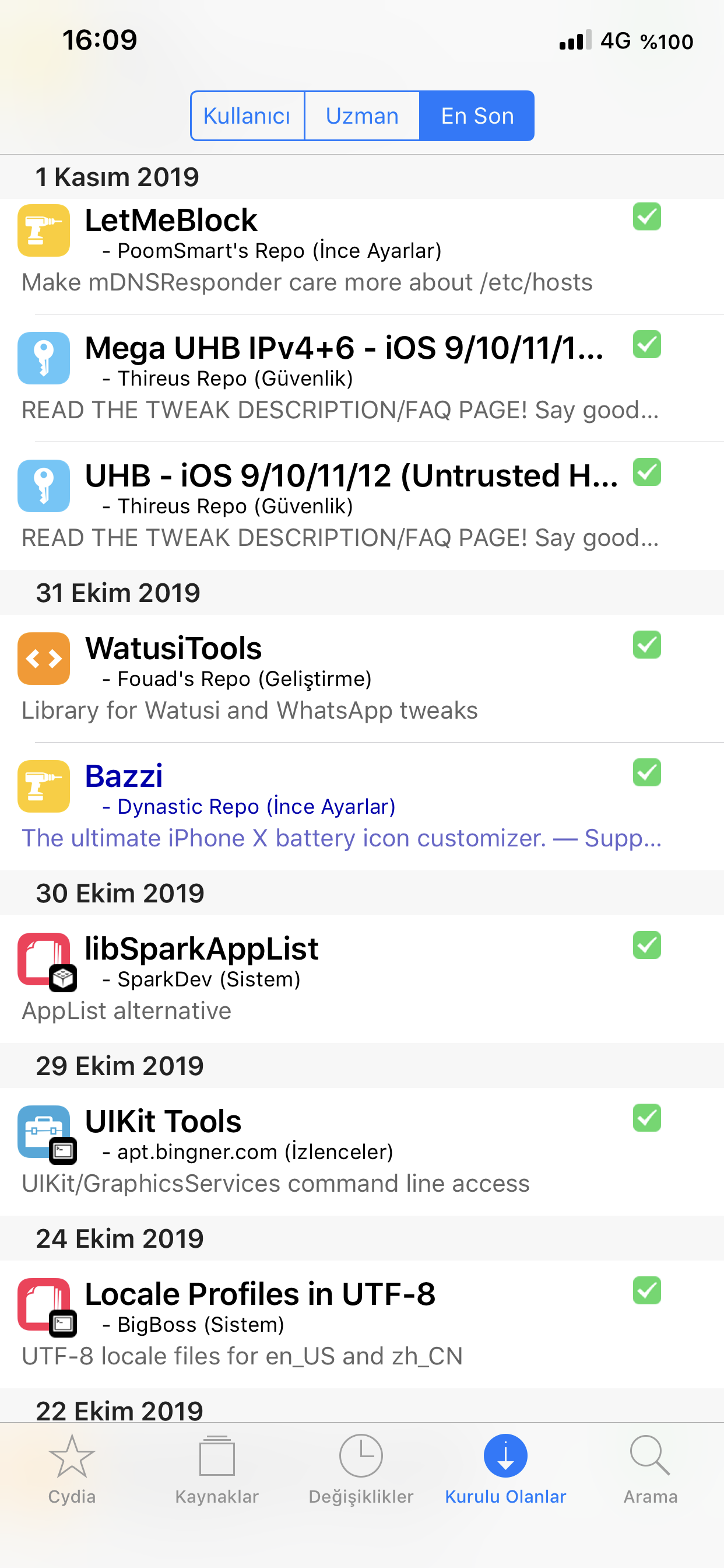Select the En Son segment
Screen dimensions: 724x1568
(477, 116)
